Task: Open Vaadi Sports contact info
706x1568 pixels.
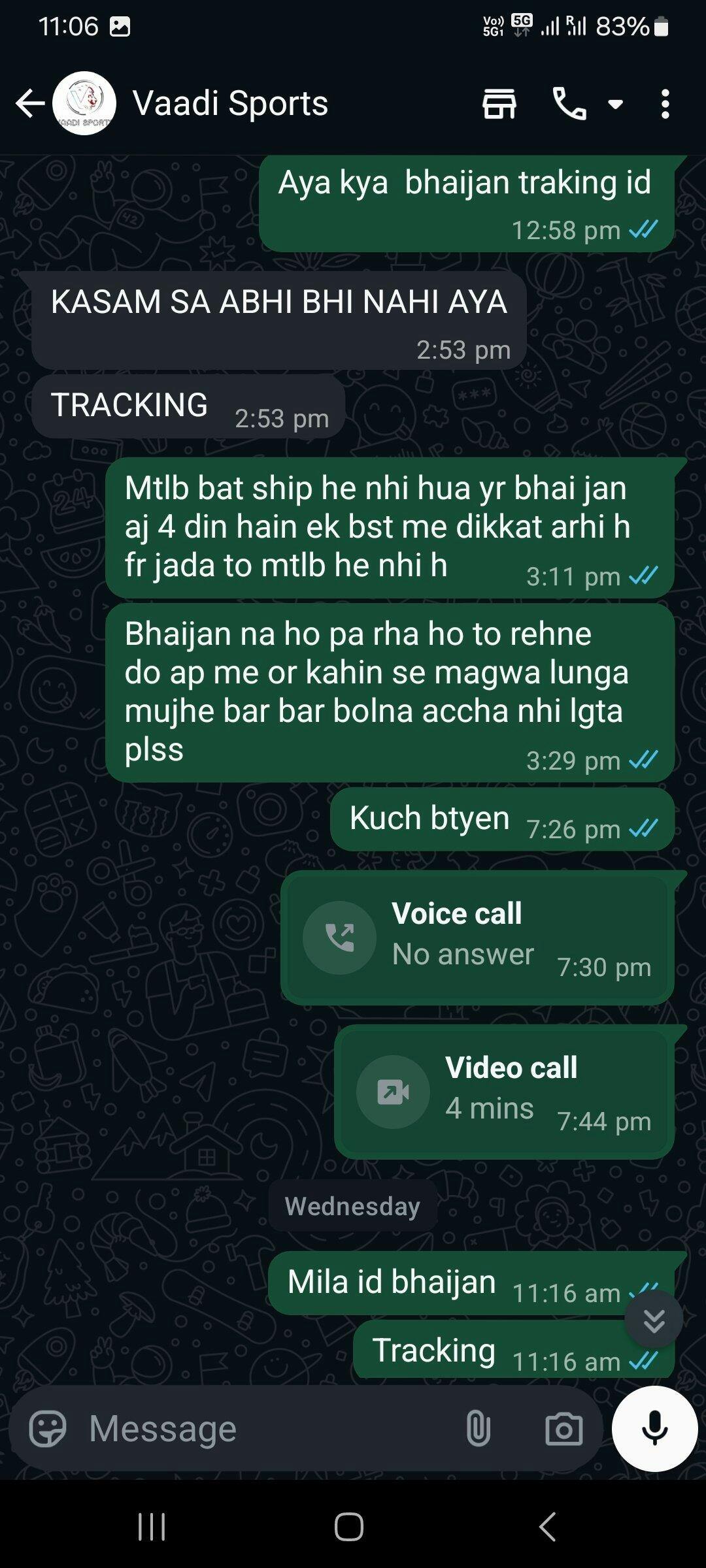Action: (x=230, y=103)
